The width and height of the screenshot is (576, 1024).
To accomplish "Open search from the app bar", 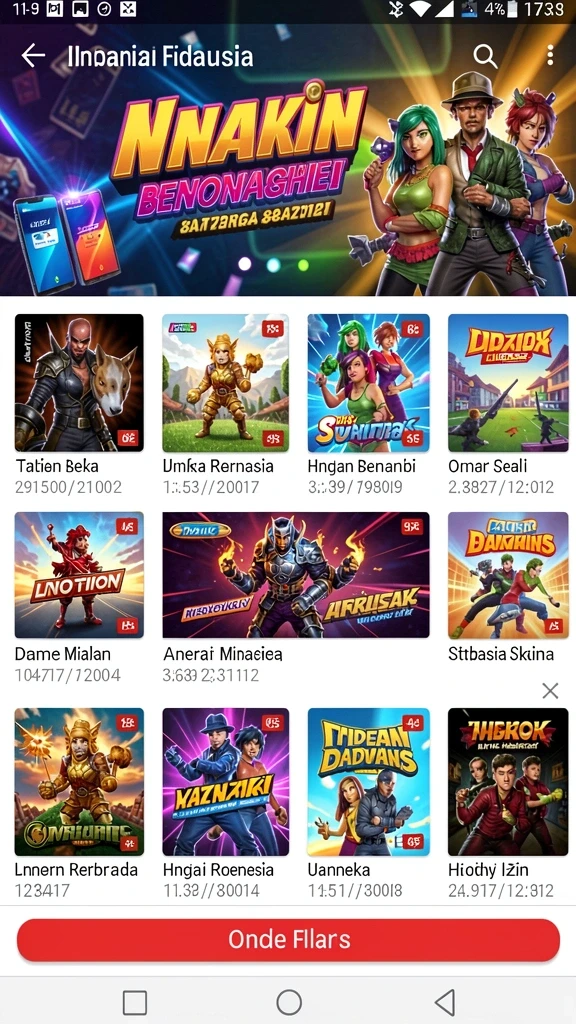I will [x=485, y=56].
